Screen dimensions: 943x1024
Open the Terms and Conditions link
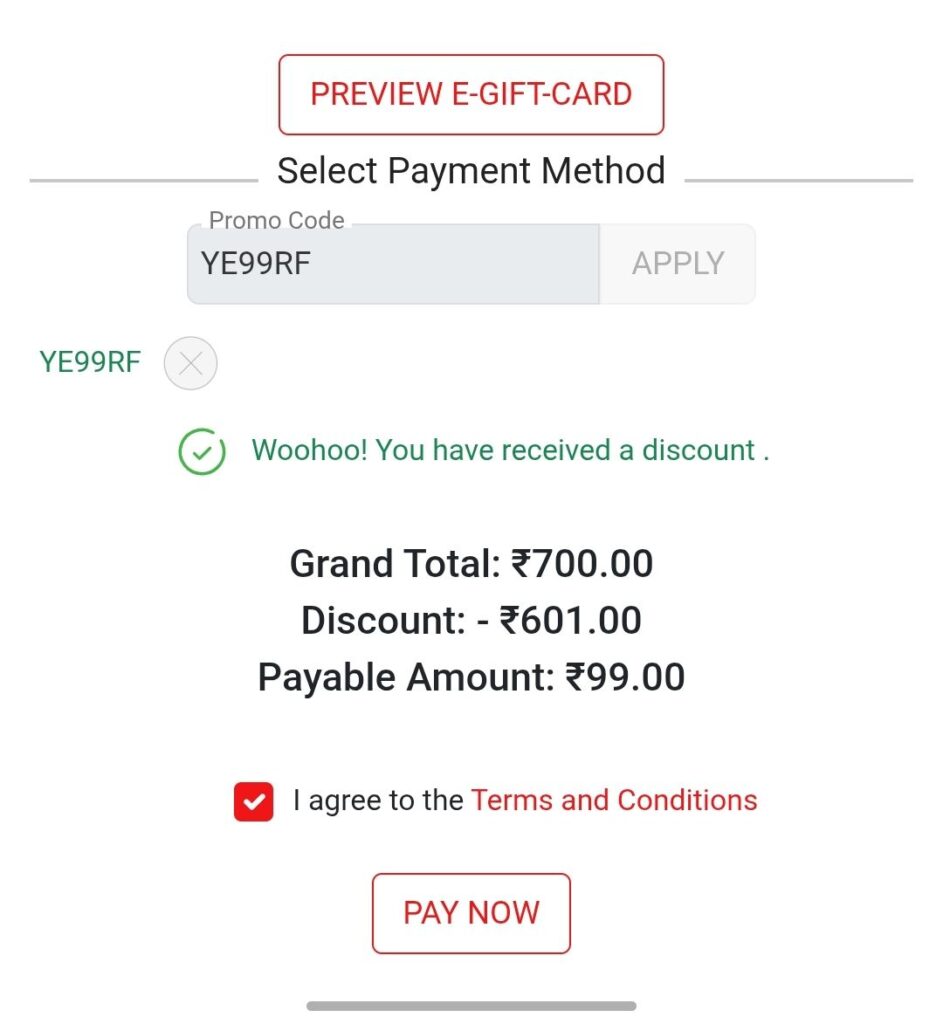click(614, 800)
